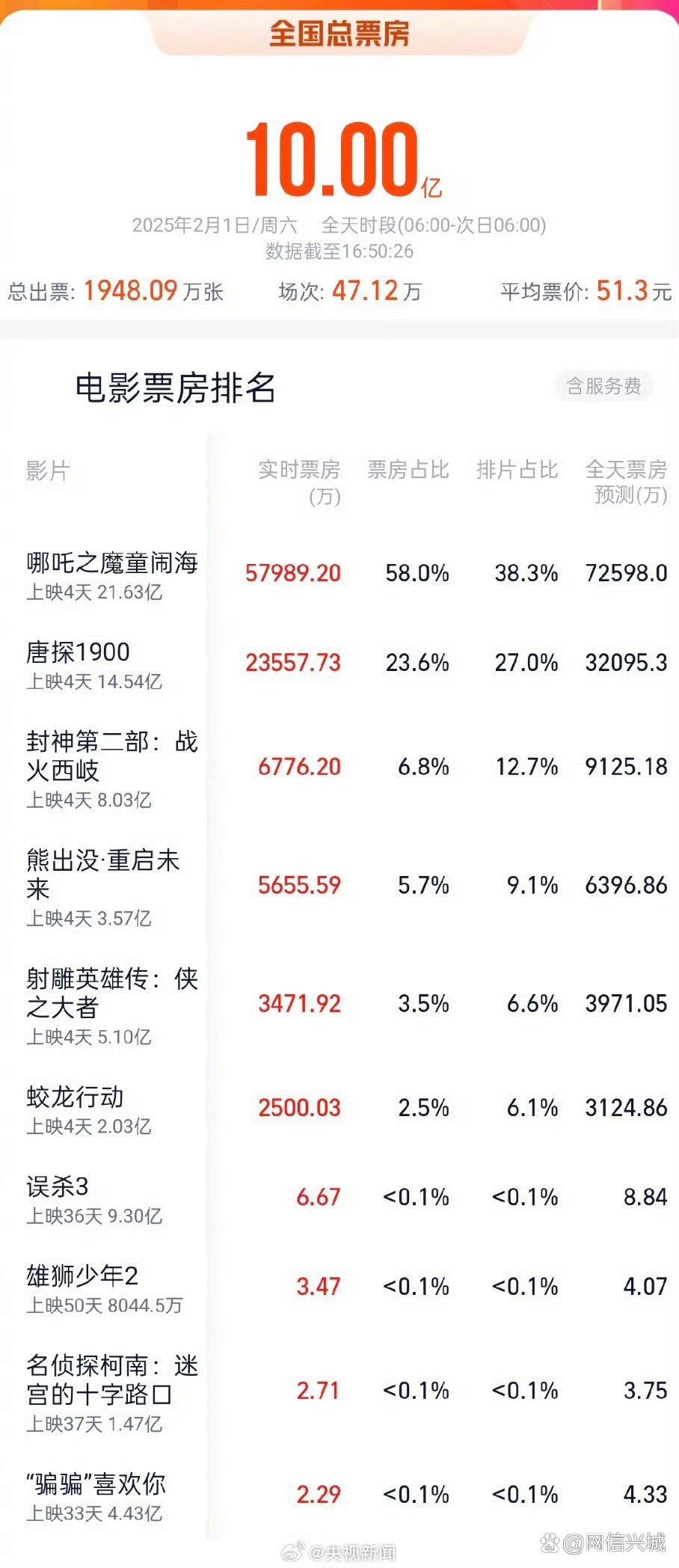This screenshot has height=1568, width=679.
Task: Click the 数据截至16:50:26 timestamp
Action: [x=339, y=250]
